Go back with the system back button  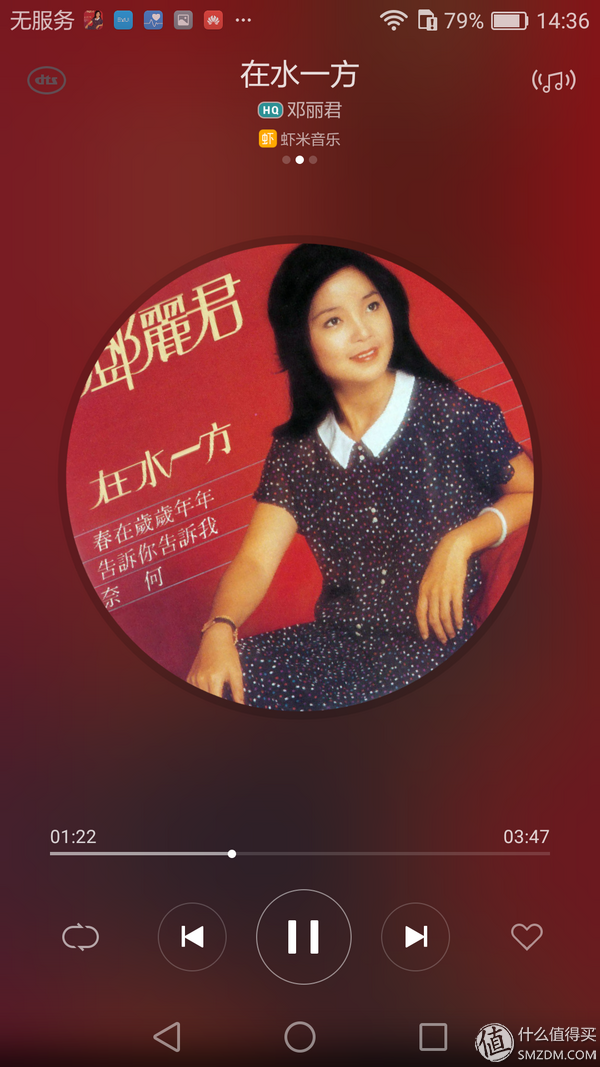[x=167, y=1036]
